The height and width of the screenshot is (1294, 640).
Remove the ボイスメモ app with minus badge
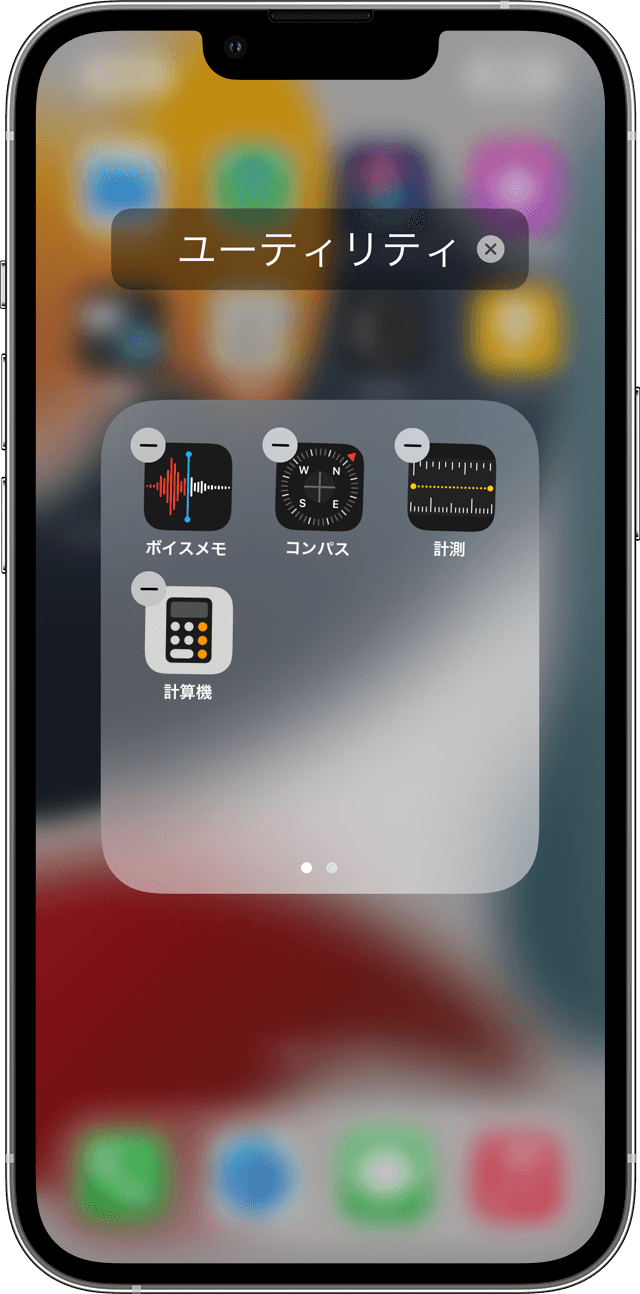pyautogui.click(x=148, y=445)
